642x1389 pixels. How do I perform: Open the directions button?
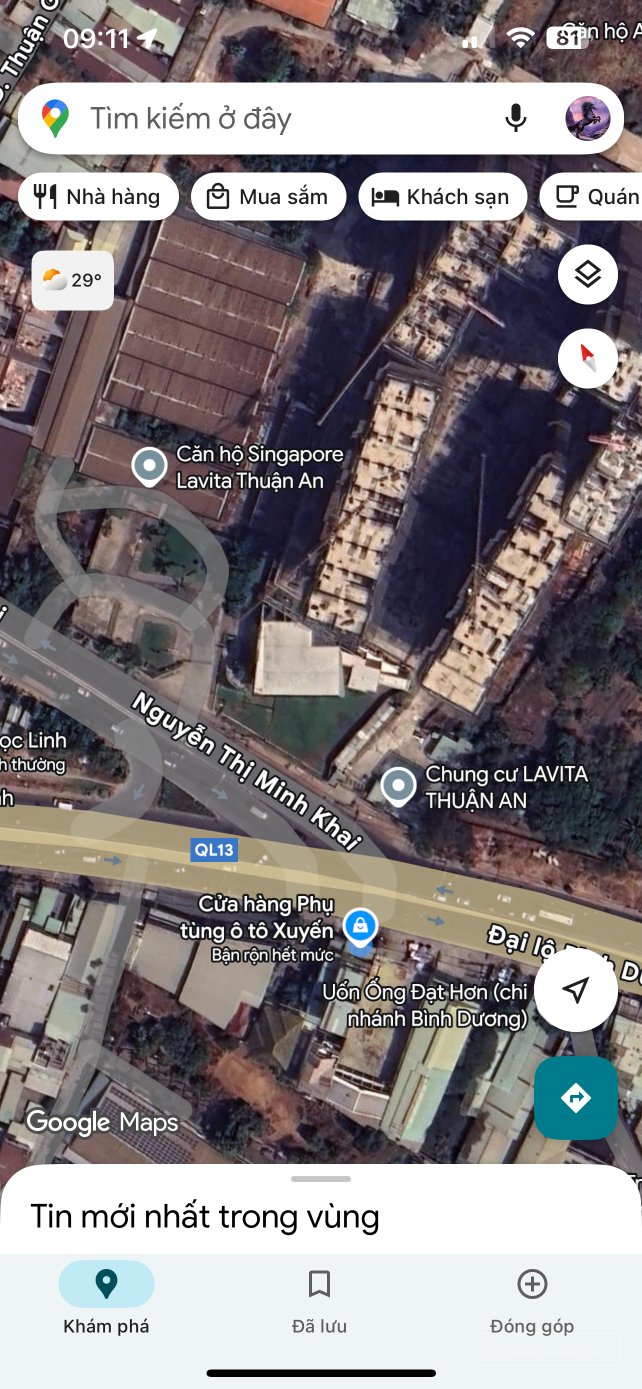[x=575, y=1098]
